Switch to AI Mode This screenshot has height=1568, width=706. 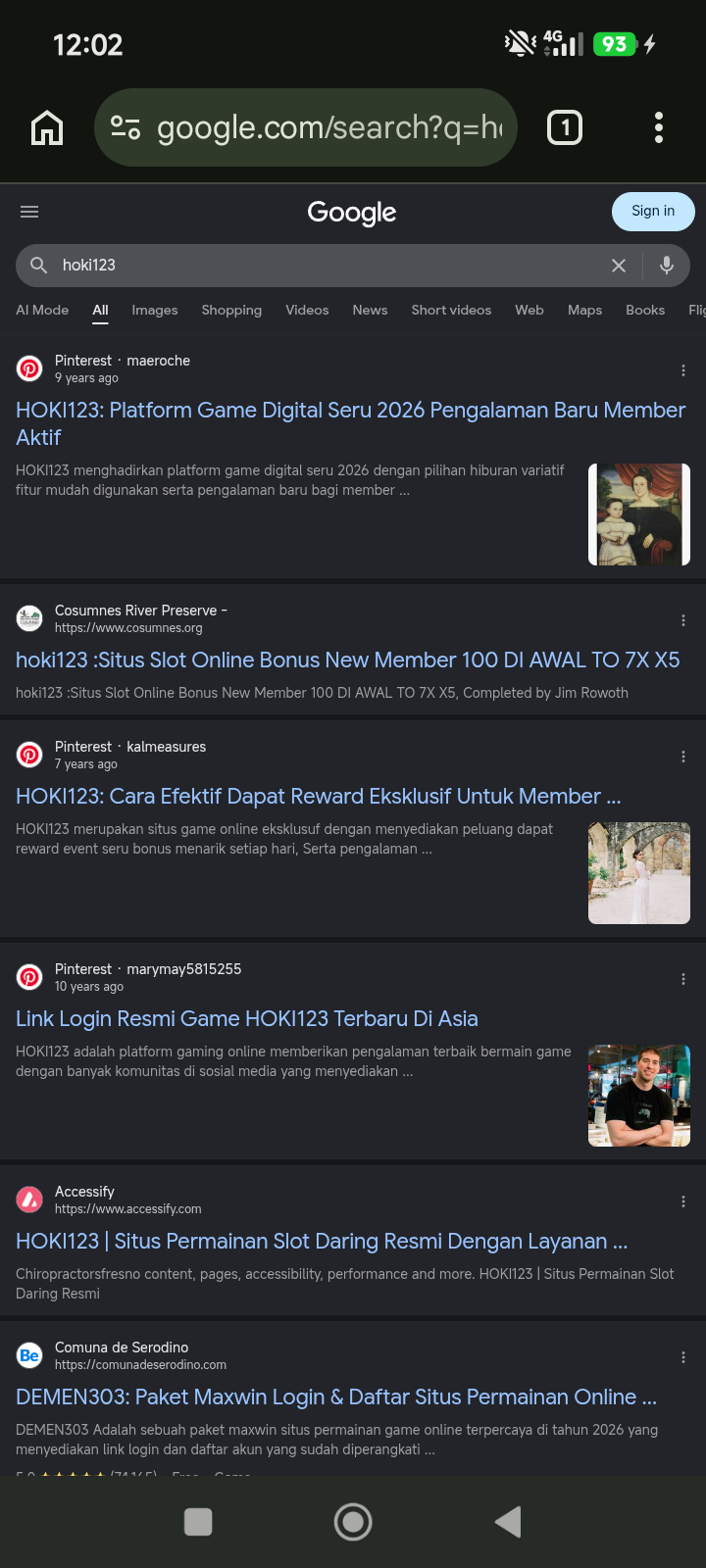[42, 310]
